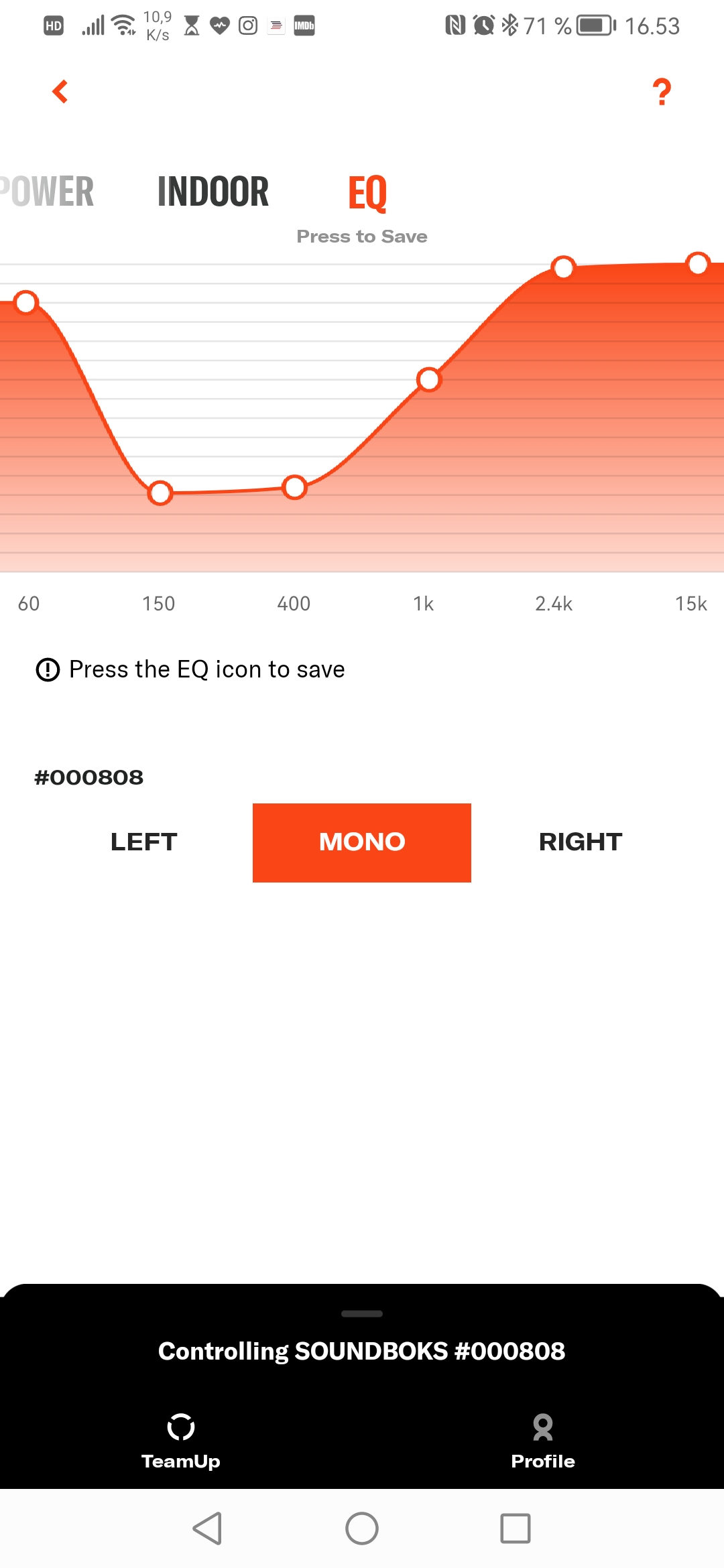Expand the Controlling SOUNDBOKS panel handle

coord(362,1314)
